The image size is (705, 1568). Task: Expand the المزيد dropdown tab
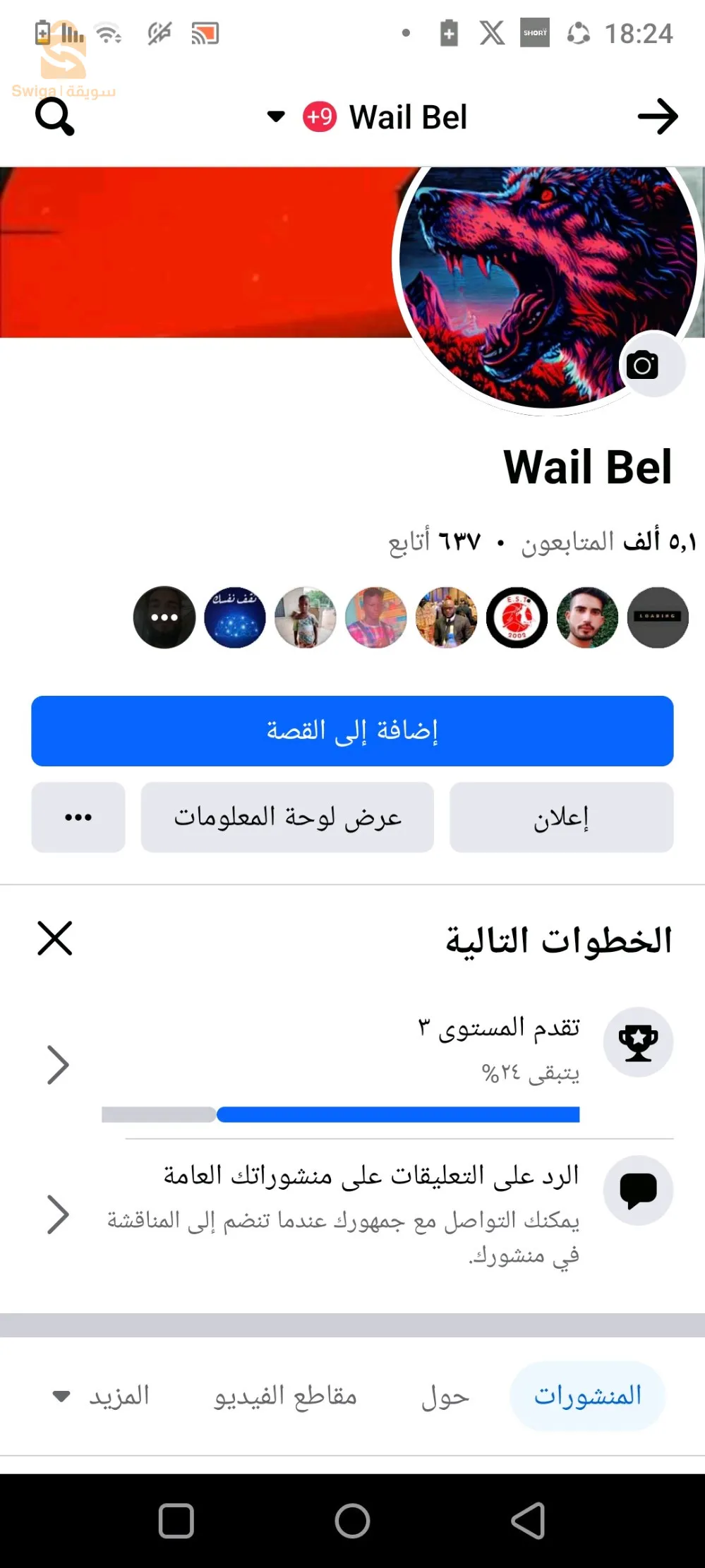click(x=102, y=1396)
